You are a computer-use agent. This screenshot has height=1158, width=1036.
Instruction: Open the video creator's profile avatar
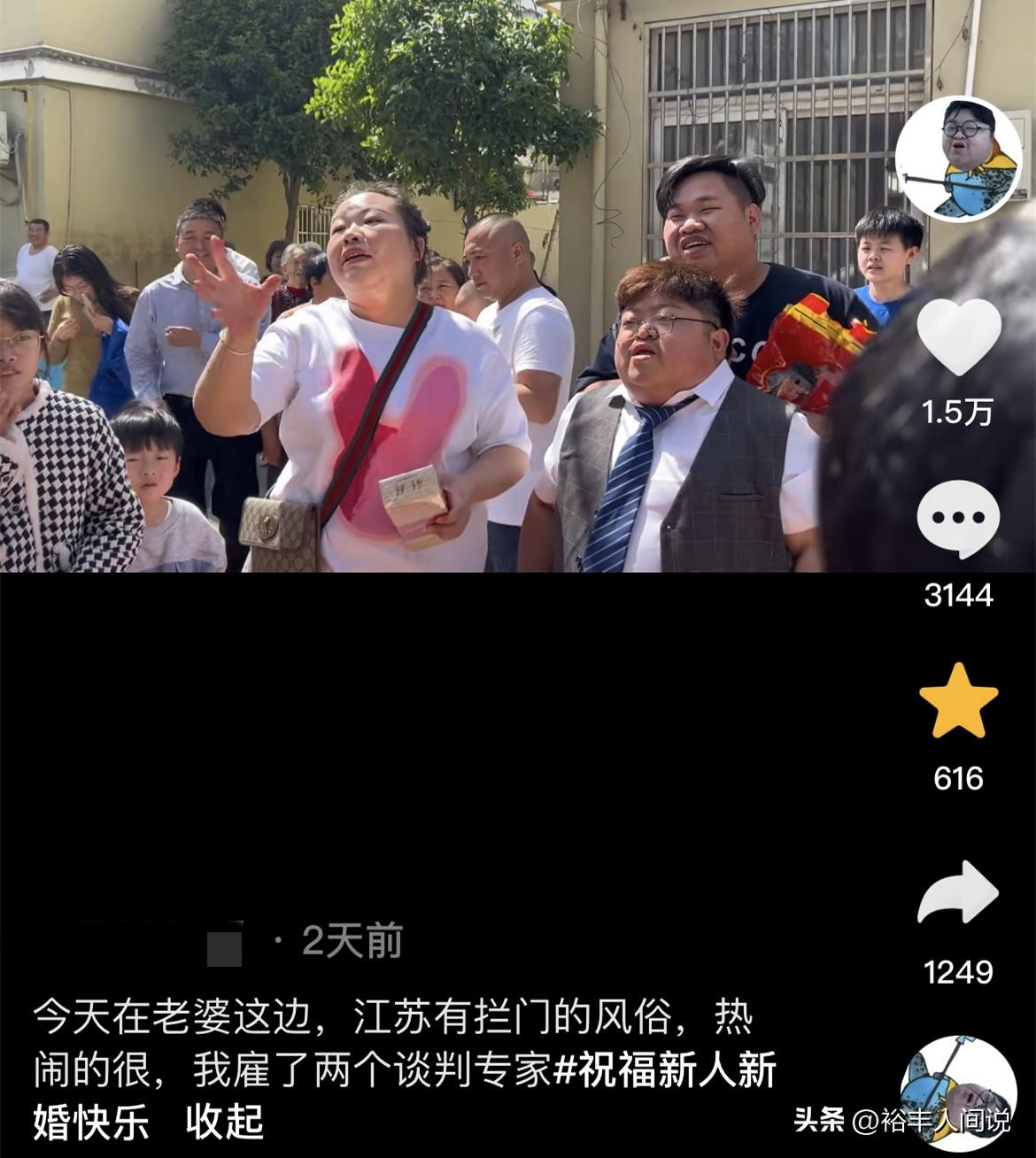(958, 159)
